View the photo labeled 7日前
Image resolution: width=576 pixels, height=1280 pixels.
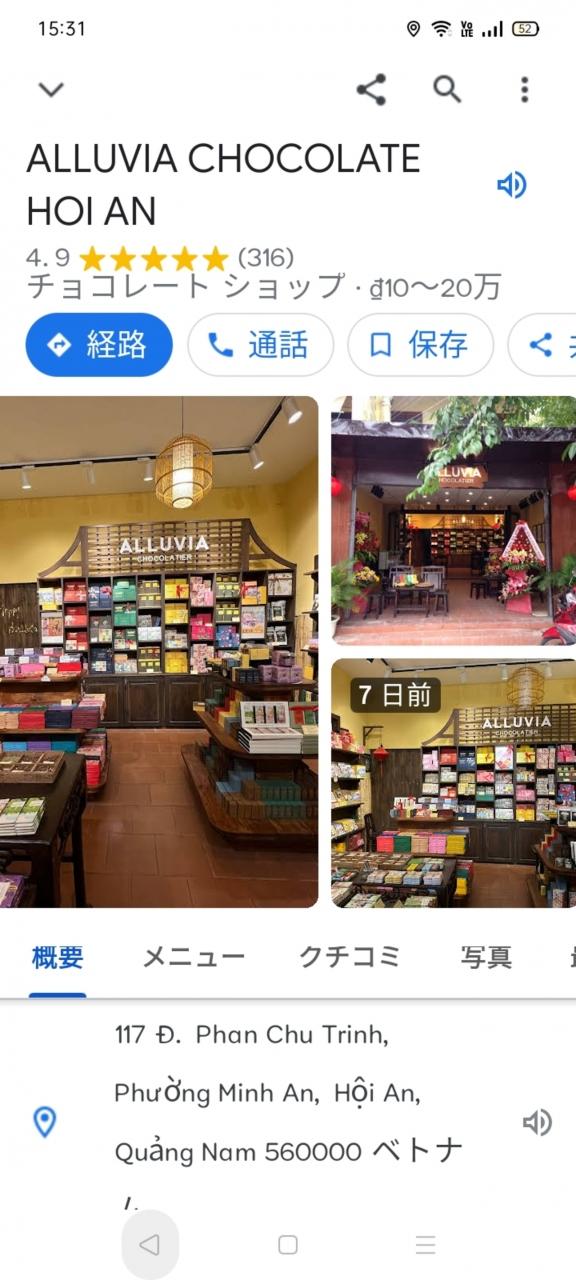tap(454, 783)
